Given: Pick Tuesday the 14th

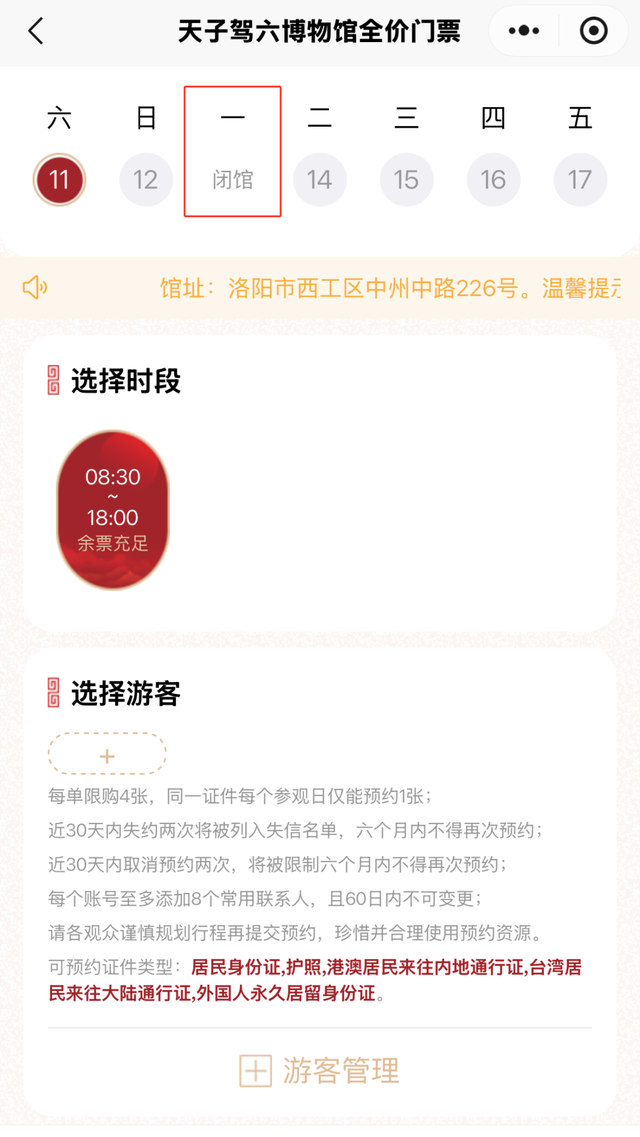Looking at the screenshot, I should (x=320, y=180).
